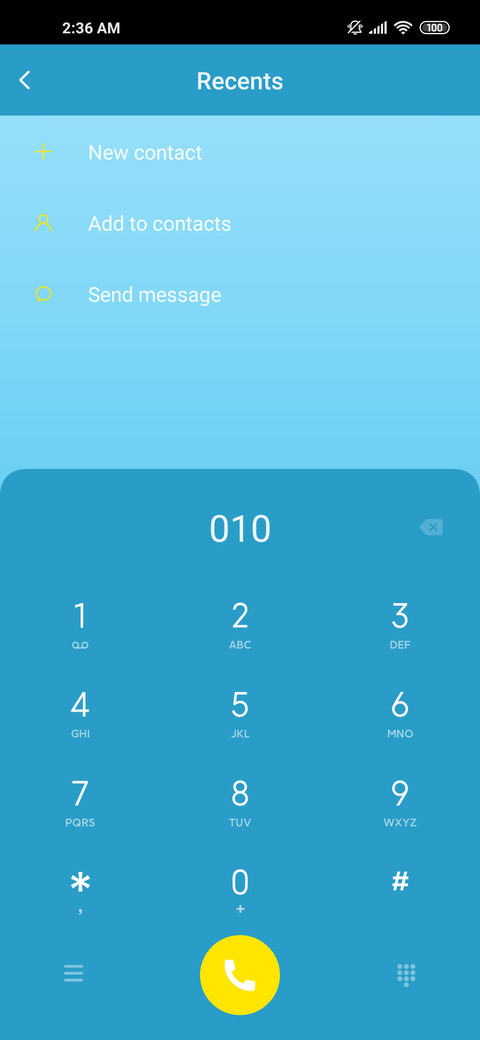
Task: Enter digit 2 ABC on the dial pad
Action: click(240, 625)
